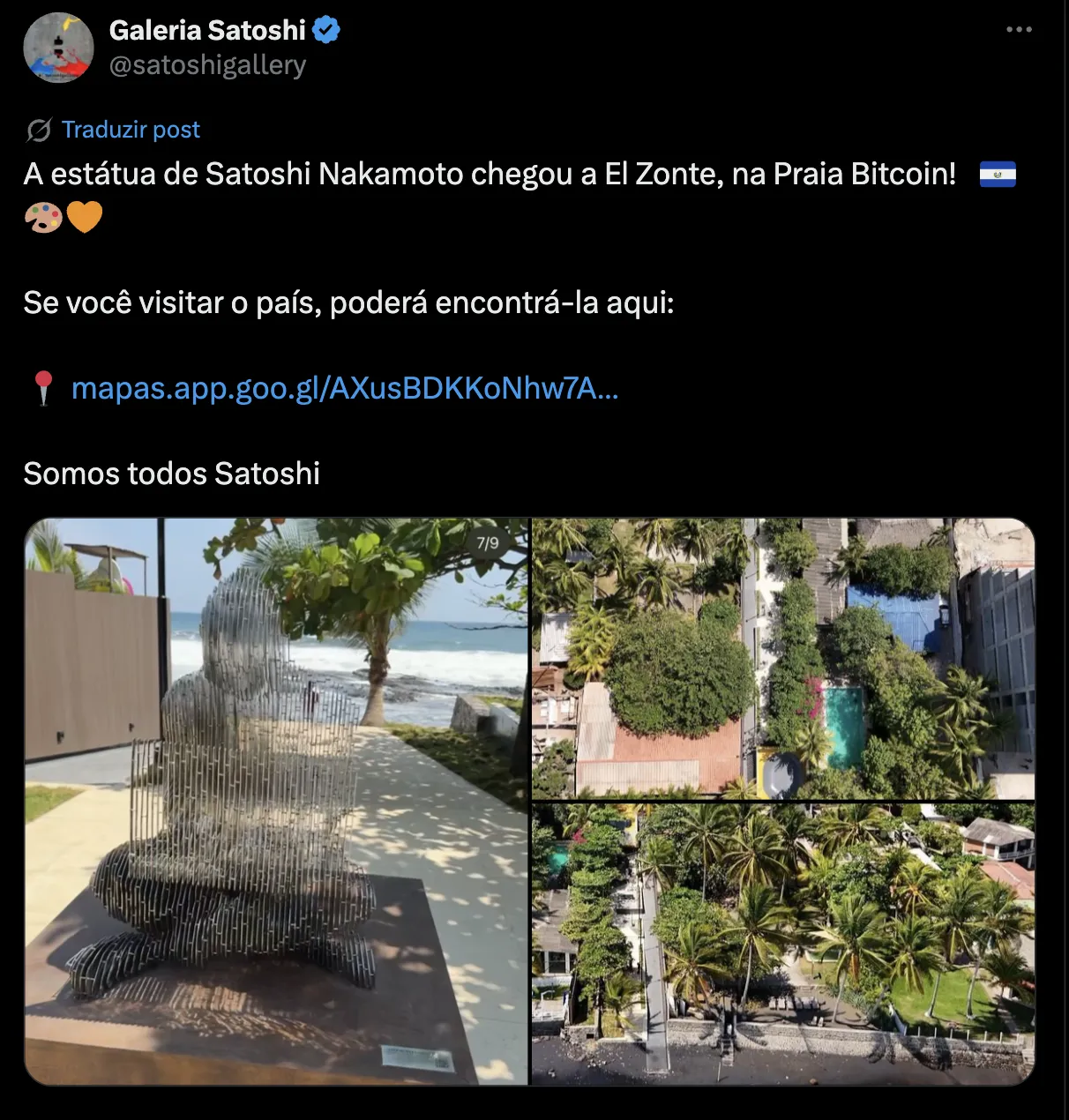The width and height of the screenshot is (1069, 1120).
Task: Open the mapas.app.goo.gl location link
Action: [344, 388]
